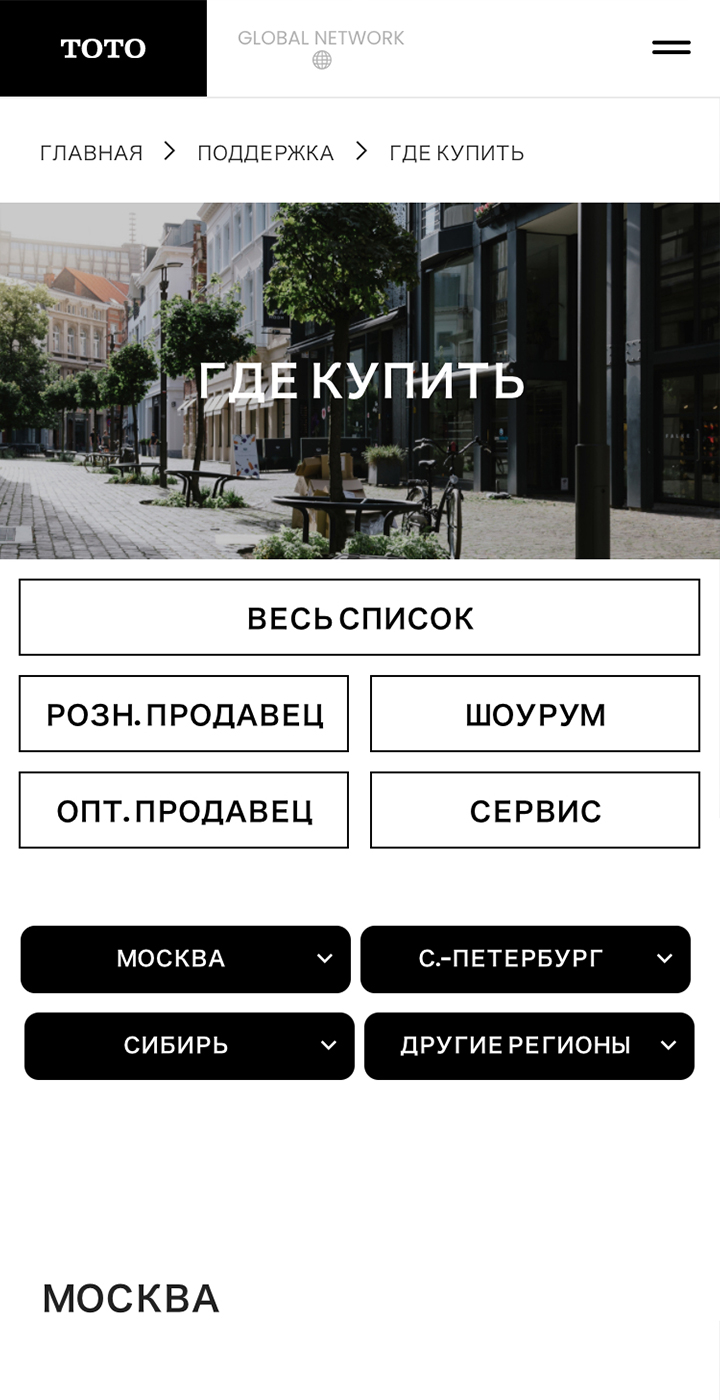Image resolution: width=720 pixels, height=1400 pixels.
Task: Expand the МОСКВА dropdown
Action: pyautogui.click(x=185, y=959)
